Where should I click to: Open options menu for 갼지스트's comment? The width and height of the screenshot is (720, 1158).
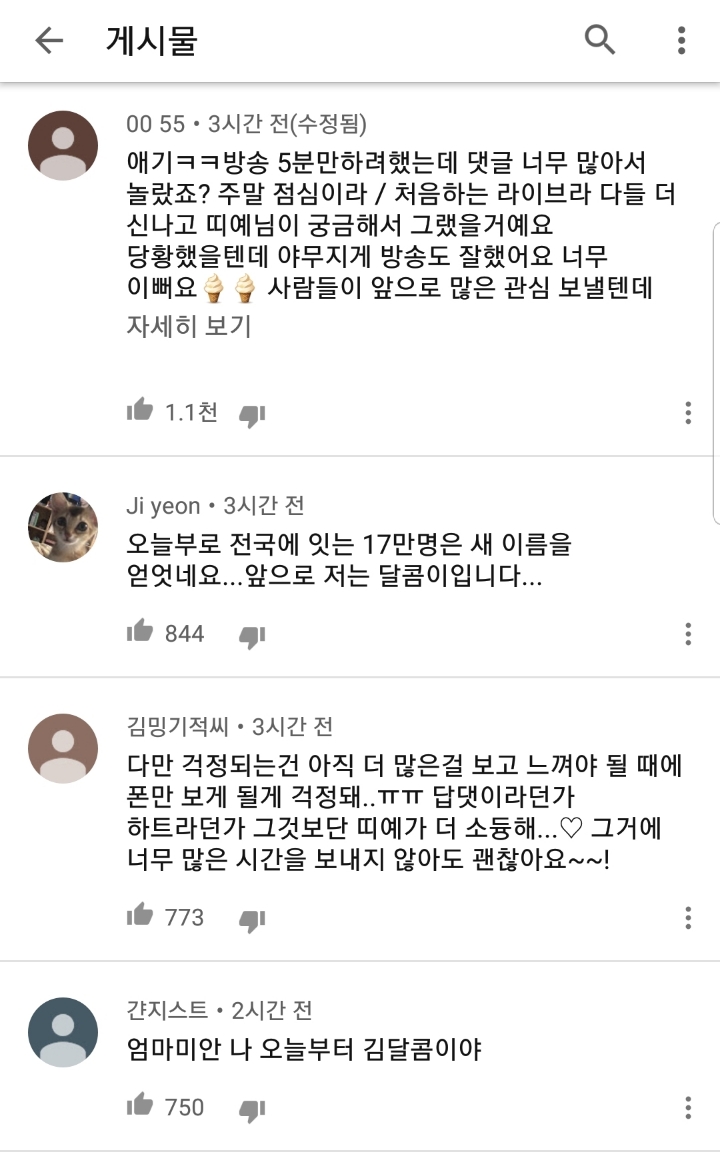tap(686, 1107)
